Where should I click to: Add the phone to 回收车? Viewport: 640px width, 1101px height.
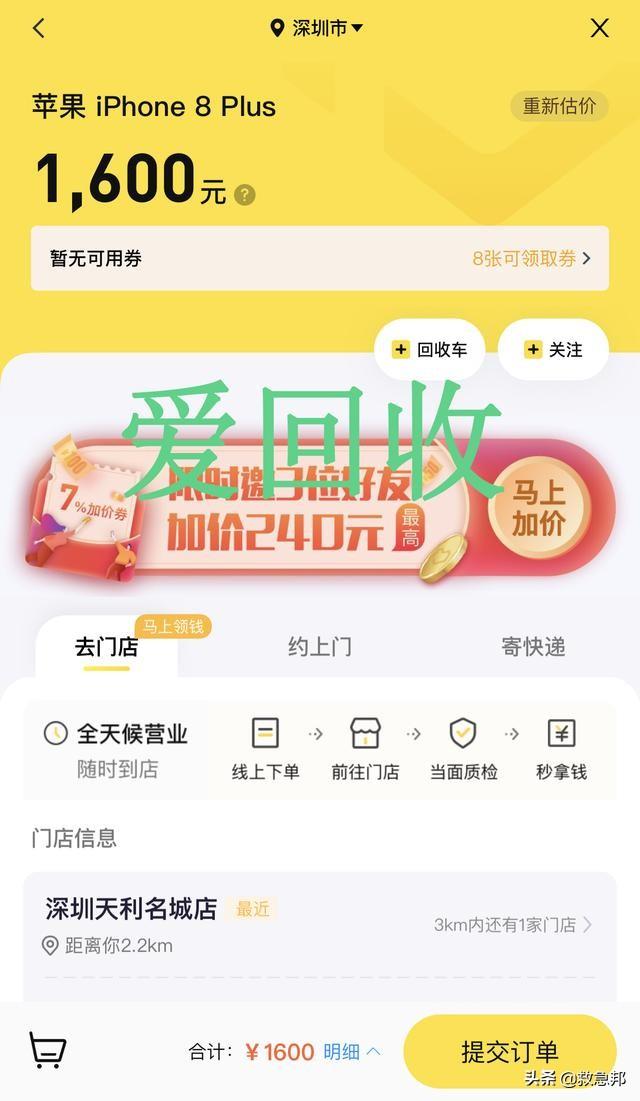429,350
